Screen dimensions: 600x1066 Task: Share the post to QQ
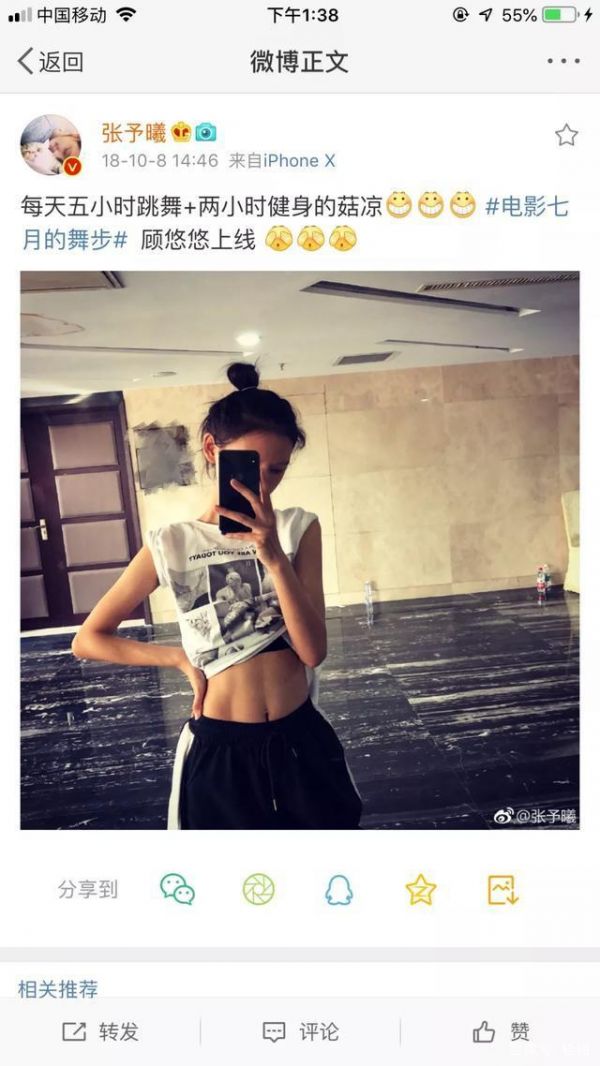click(339, 889)
